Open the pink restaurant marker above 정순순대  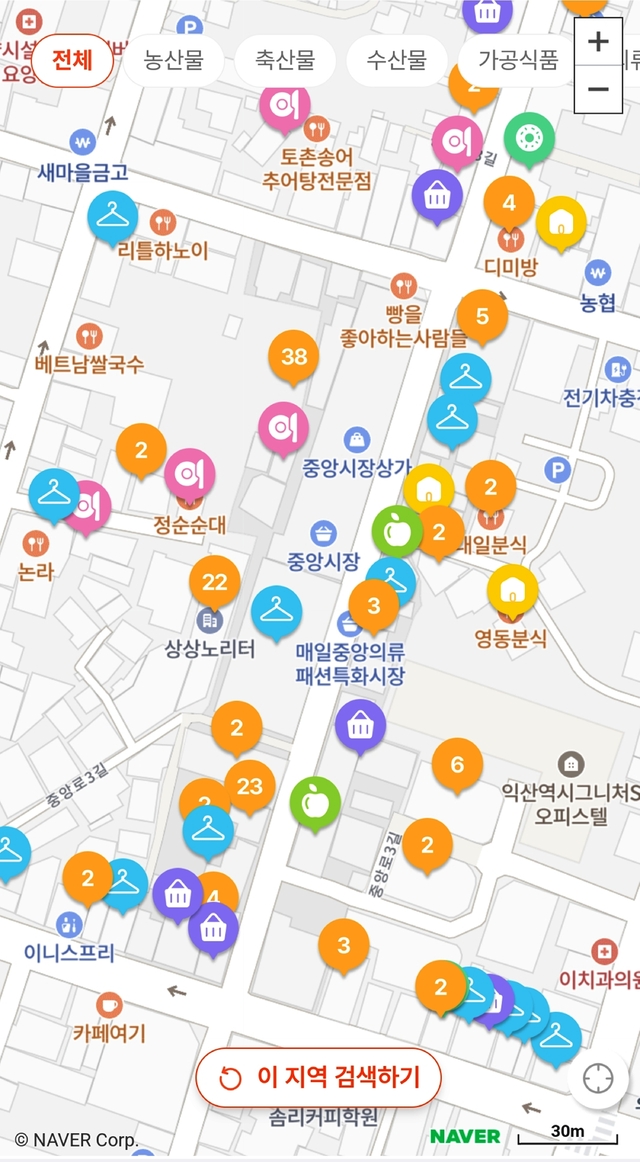pyautogui.click(x=189, y=474)
